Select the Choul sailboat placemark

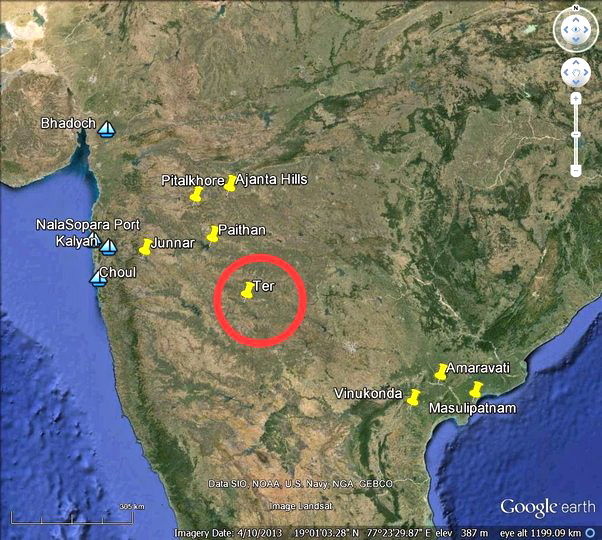tap(98, 277)
